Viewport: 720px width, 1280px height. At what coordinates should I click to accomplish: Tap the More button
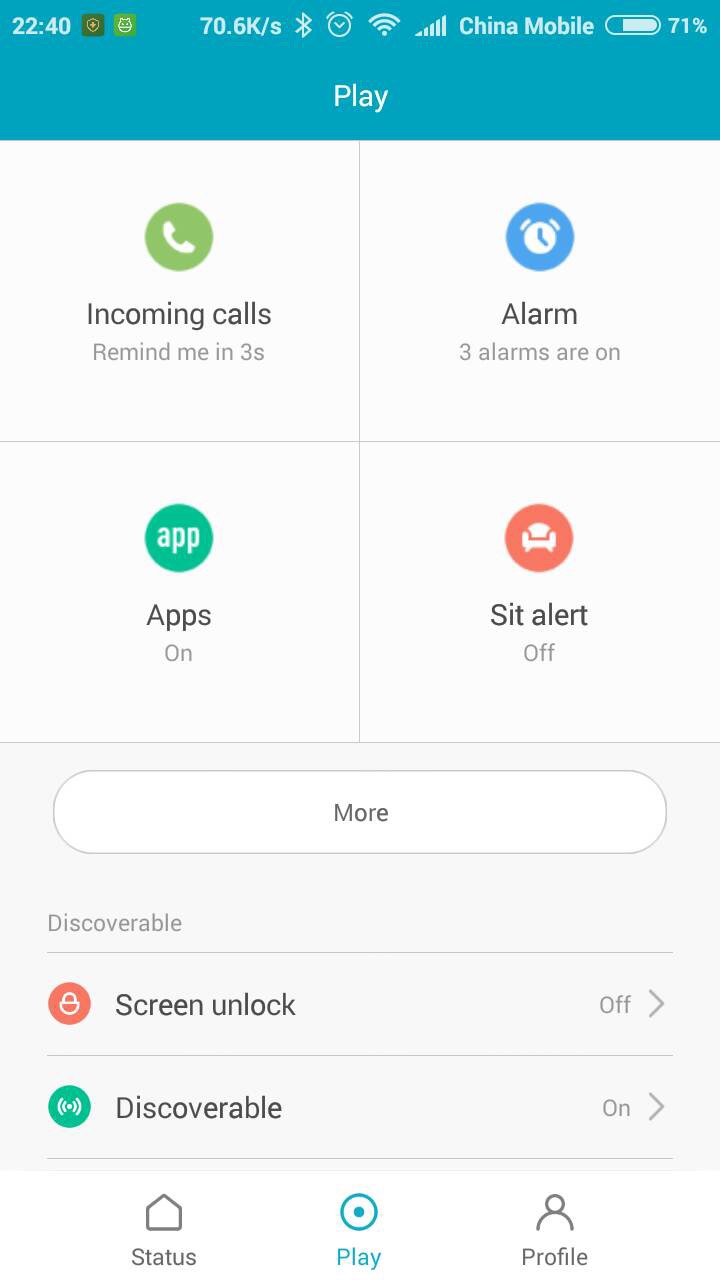tap(360, 812)
